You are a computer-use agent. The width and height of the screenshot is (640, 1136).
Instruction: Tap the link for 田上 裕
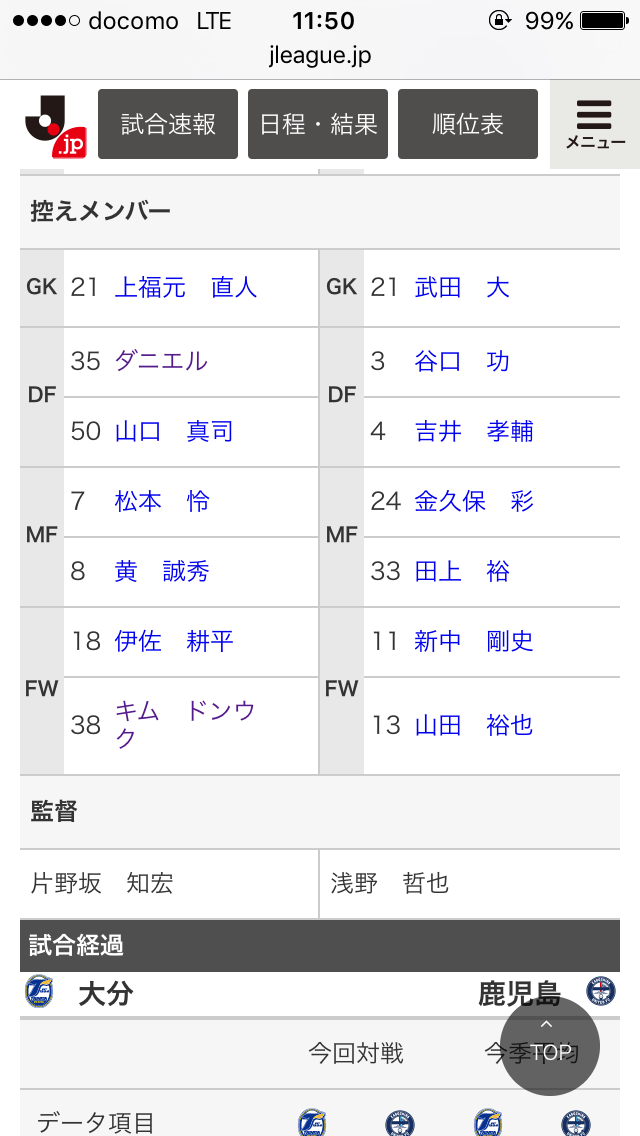(462, 572)
